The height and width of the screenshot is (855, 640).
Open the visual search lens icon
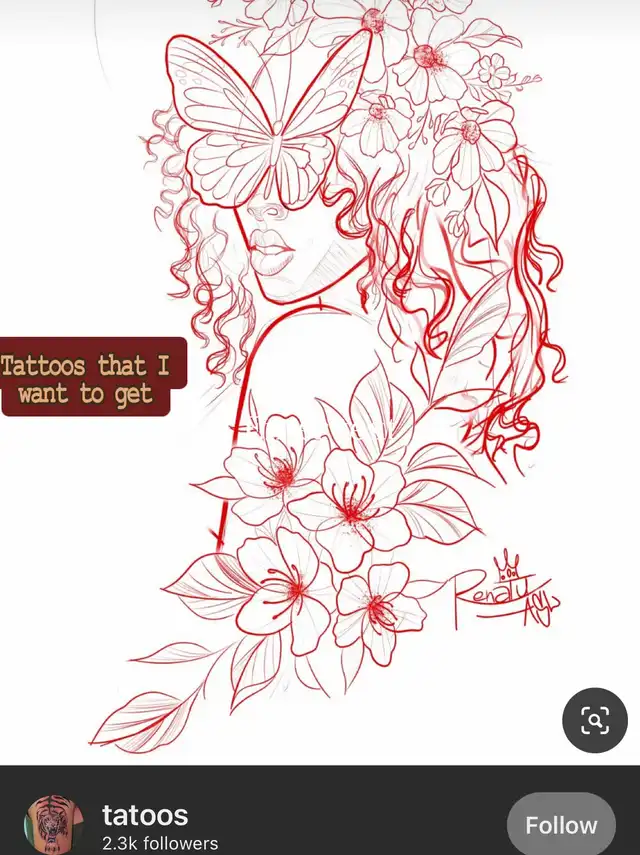click(x=595, y=719)
